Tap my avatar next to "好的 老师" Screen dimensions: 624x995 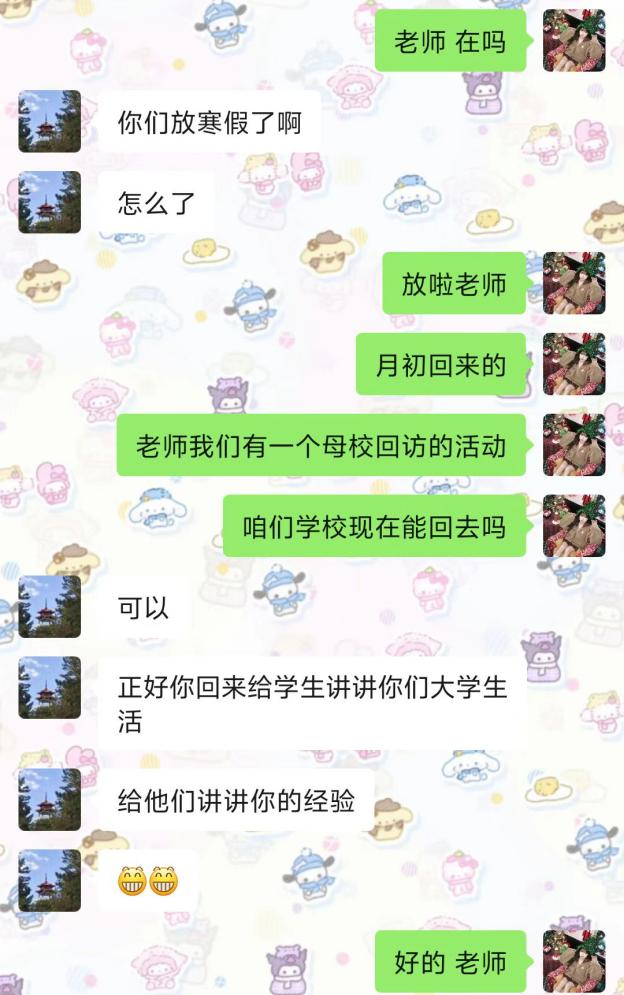(574, 962)
